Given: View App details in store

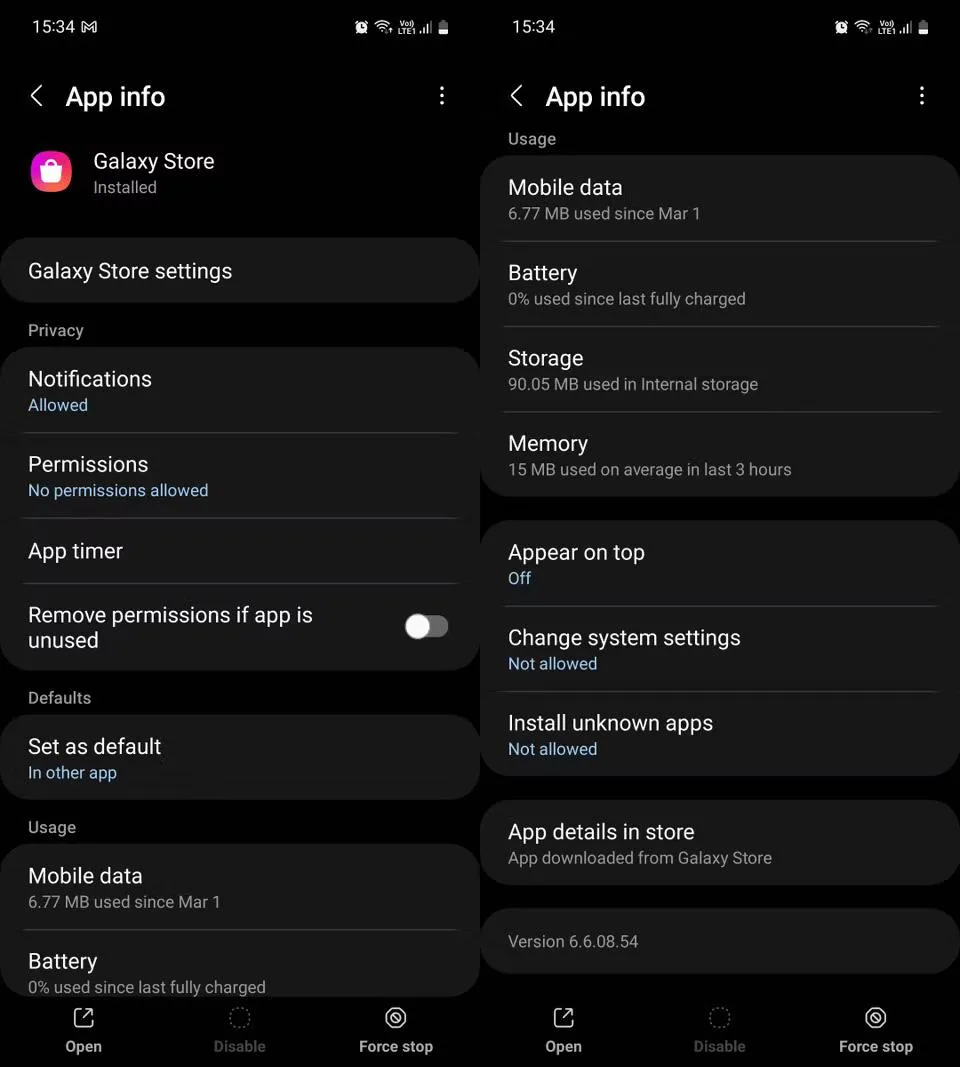Looking at the screenshot, I should pos(720,843).
